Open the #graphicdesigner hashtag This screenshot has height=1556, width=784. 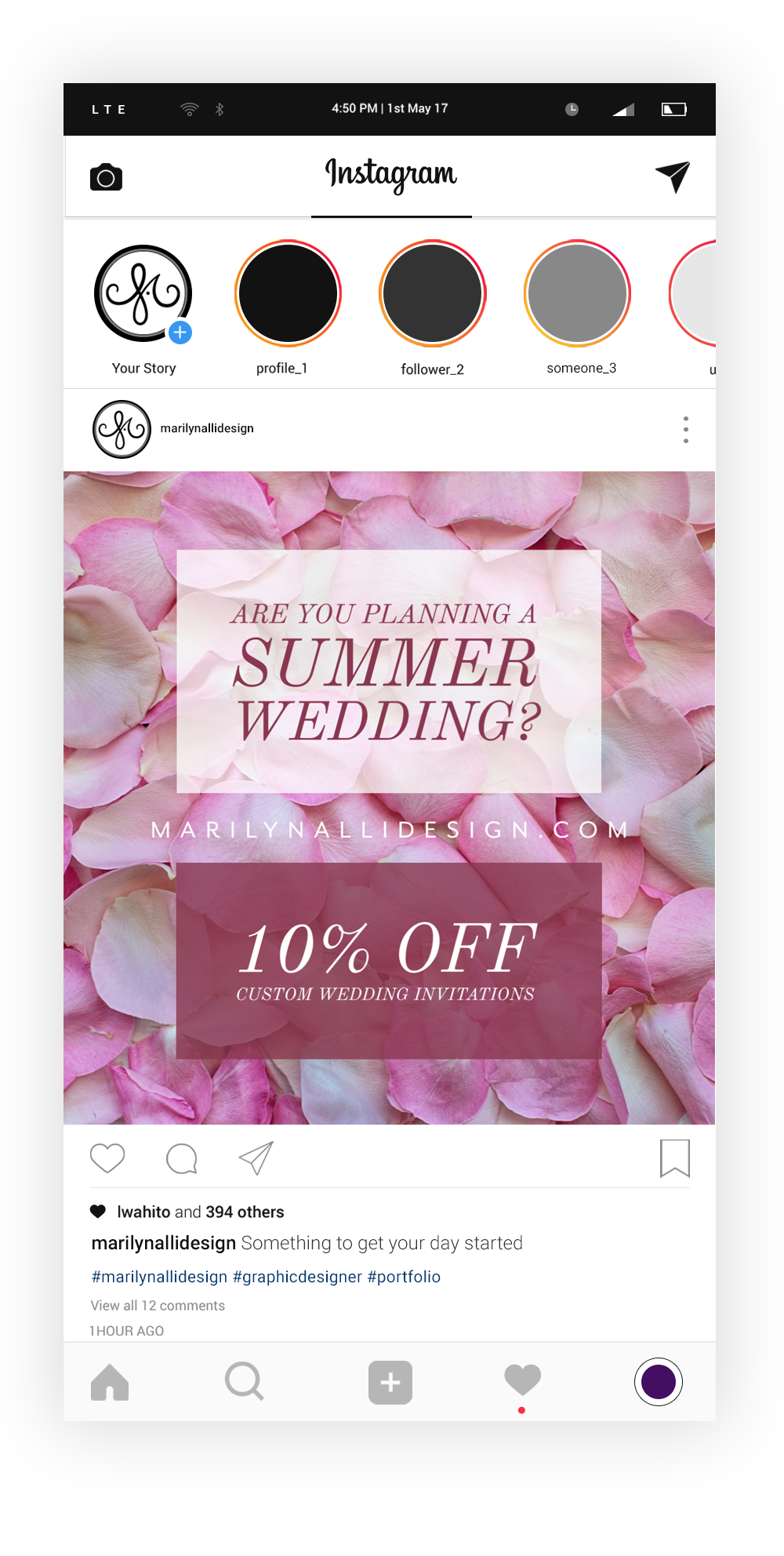(x=297, y=1277)
